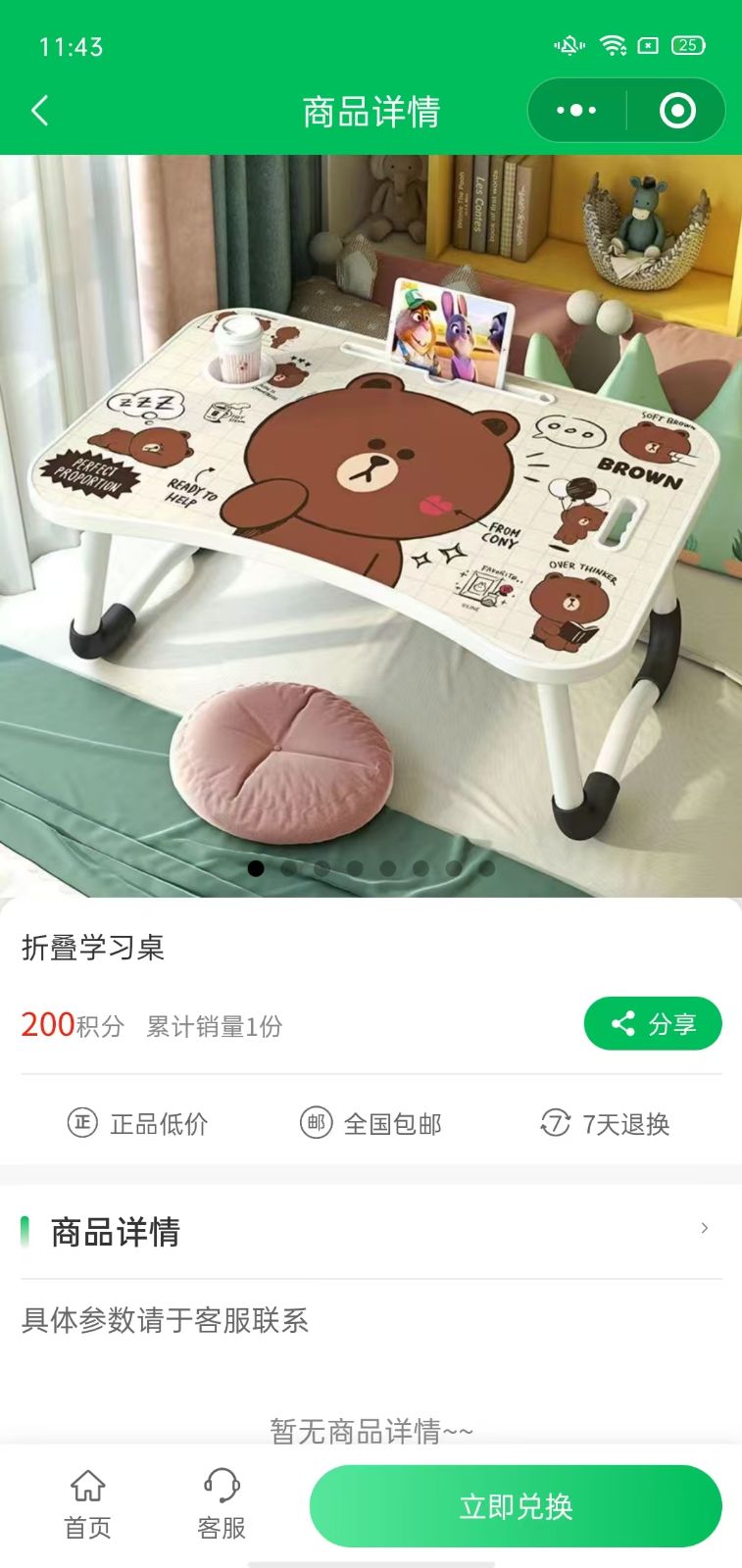Screen dimensions: 742x1568
Task: Go back using the top-left arrow
Action: click(40, 111)
